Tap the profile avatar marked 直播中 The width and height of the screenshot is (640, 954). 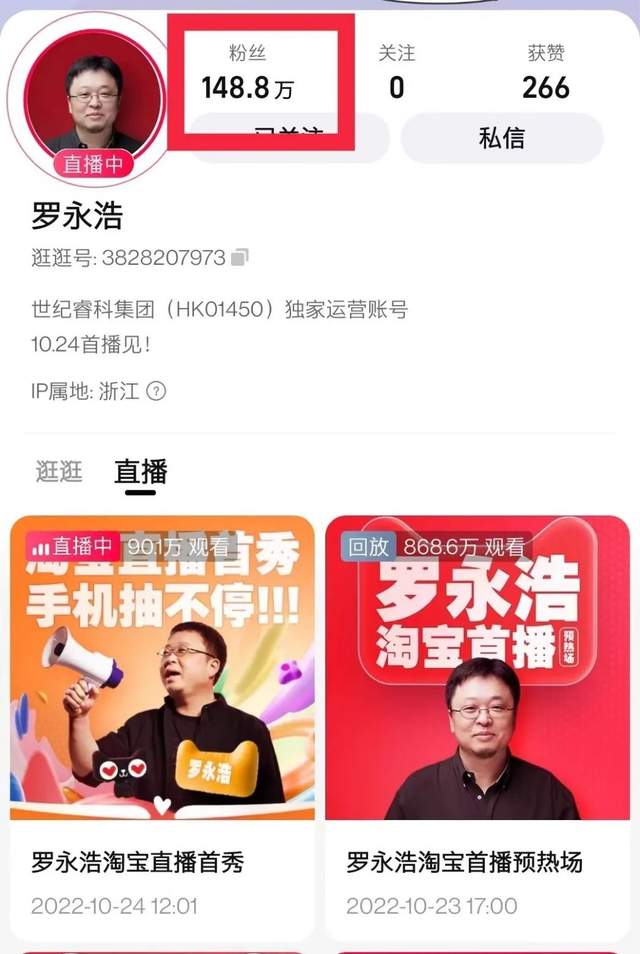92,100
